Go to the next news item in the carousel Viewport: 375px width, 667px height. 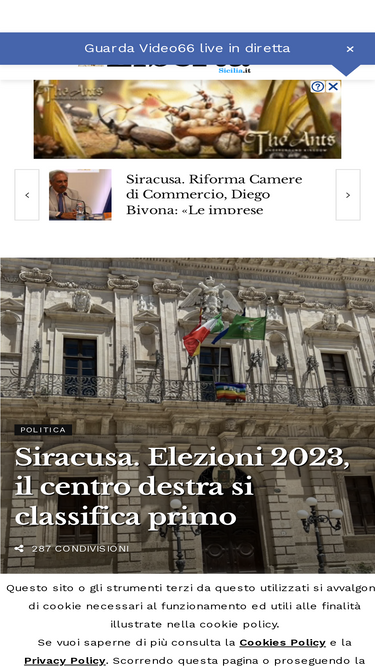click(348, 195)
